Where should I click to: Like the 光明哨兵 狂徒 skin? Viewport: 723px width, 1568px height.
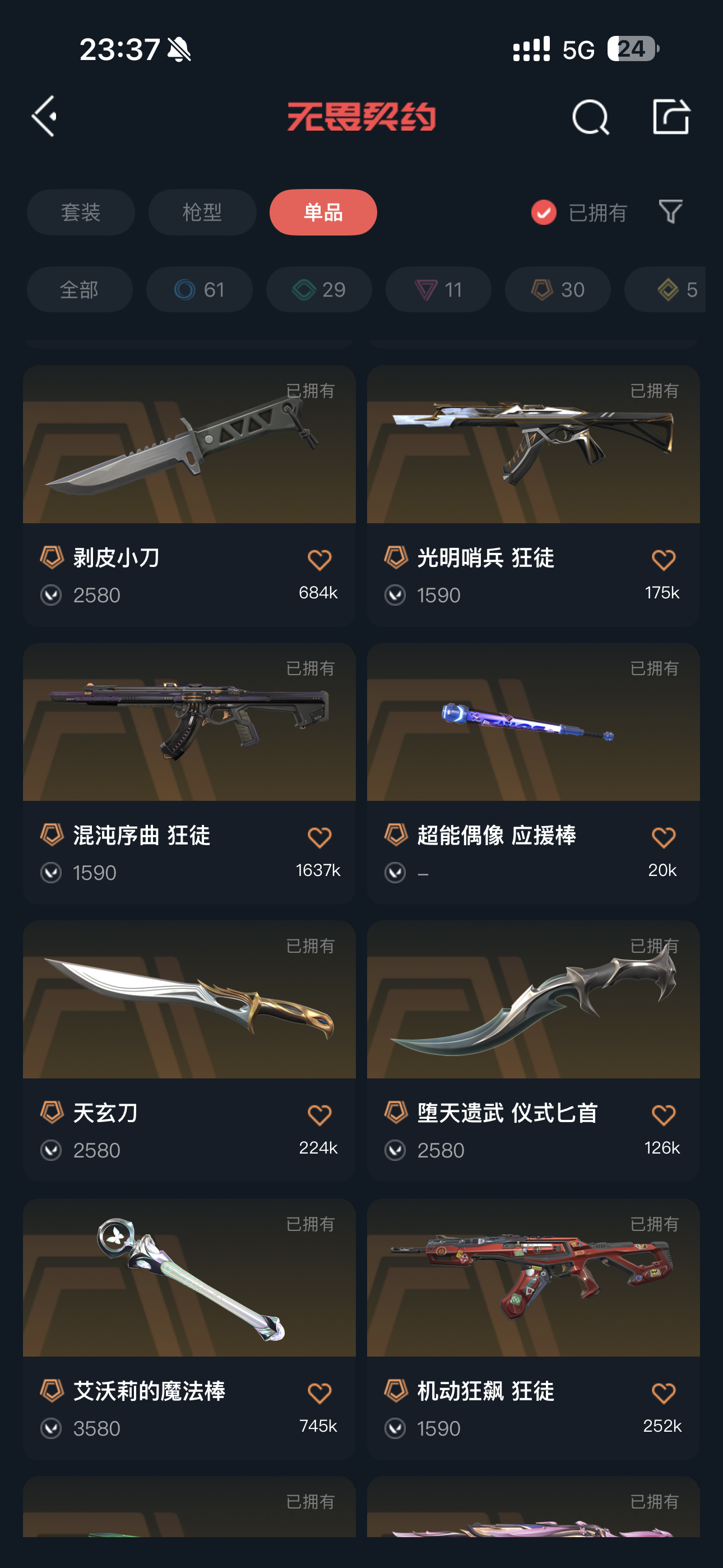click(662, 559)
